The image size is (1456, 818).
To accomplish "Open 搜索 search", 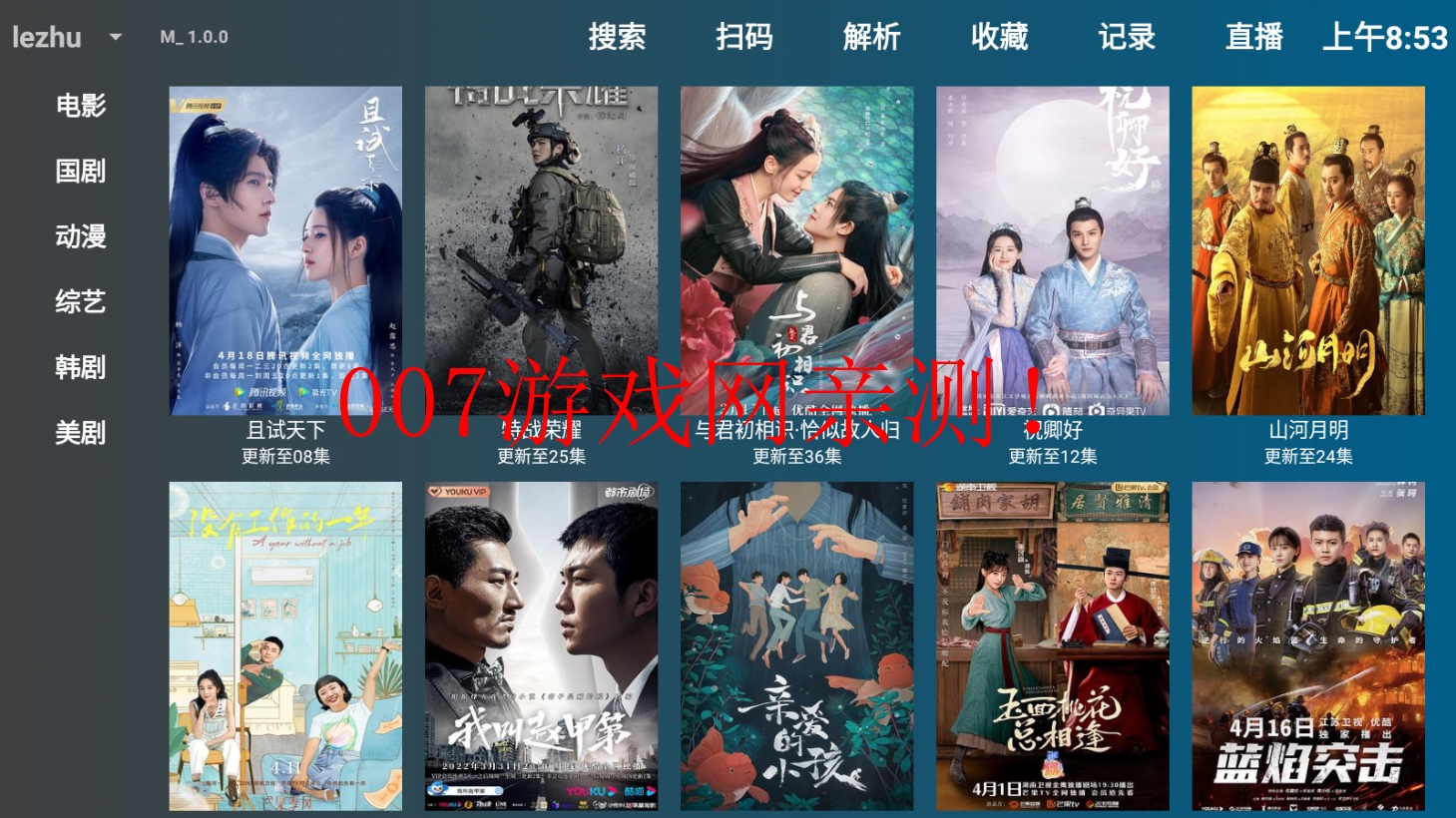I will click(617, 38).
